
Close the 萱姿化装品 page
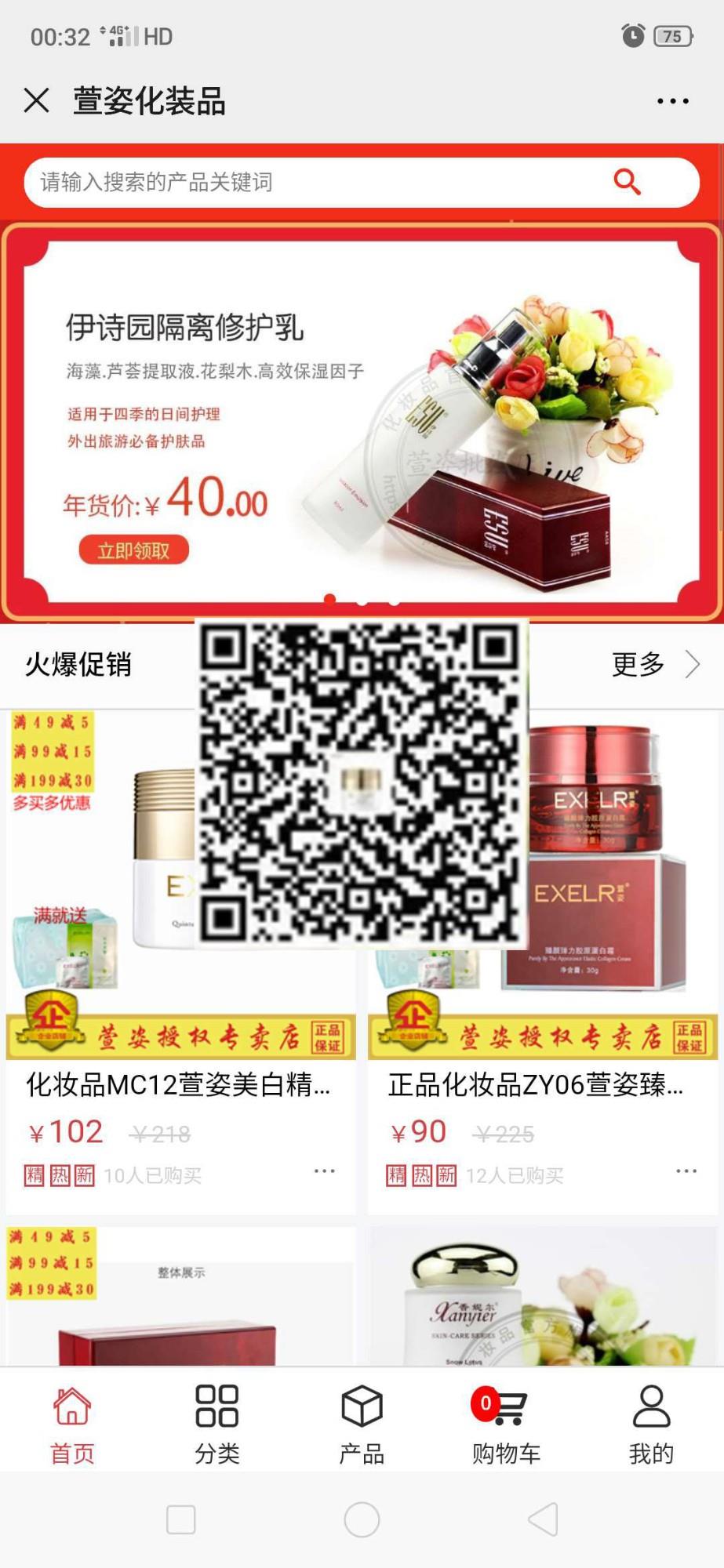pyautogui.click(x=37, y=100)
